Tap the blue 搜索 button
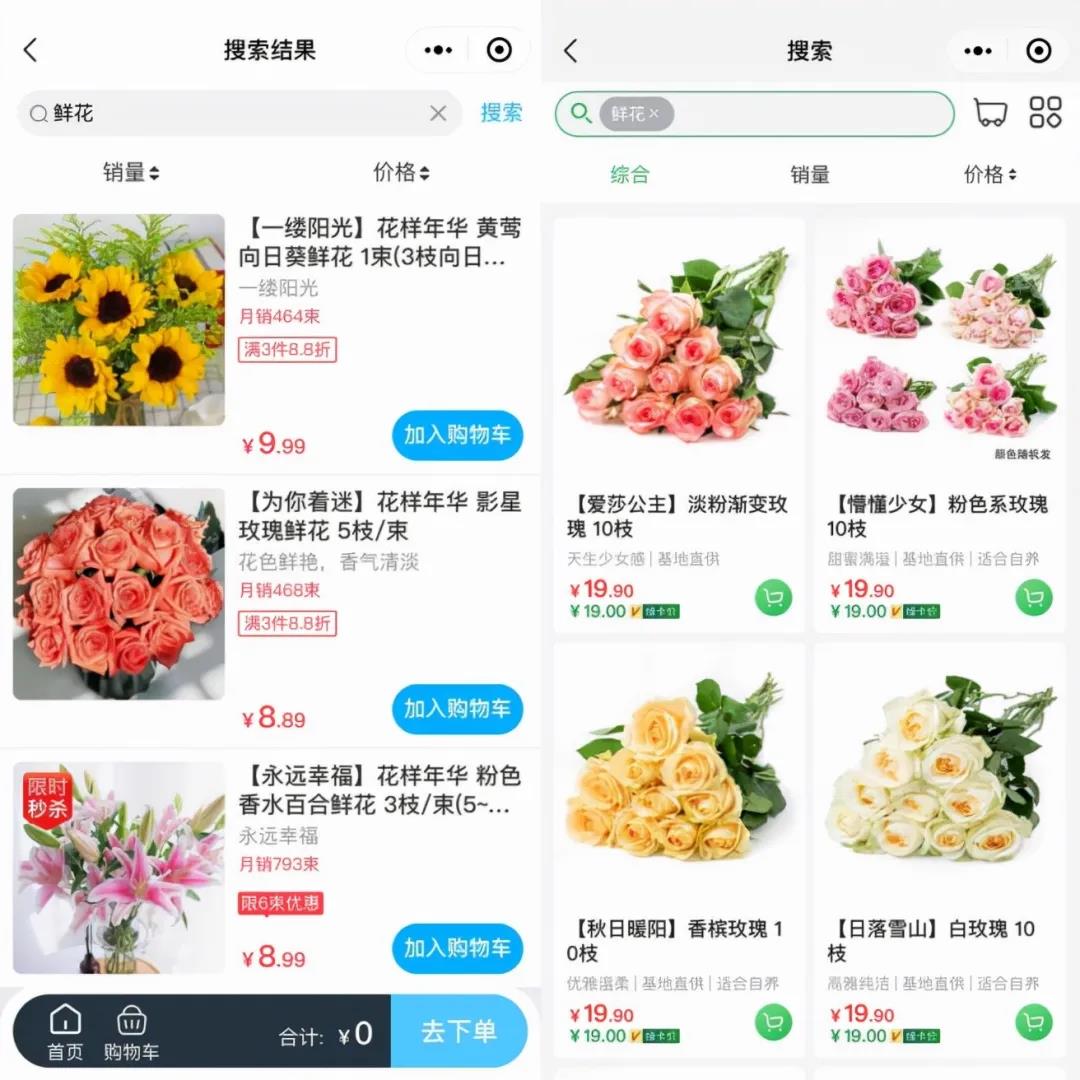1080x1080 pixels. point(501,113)
